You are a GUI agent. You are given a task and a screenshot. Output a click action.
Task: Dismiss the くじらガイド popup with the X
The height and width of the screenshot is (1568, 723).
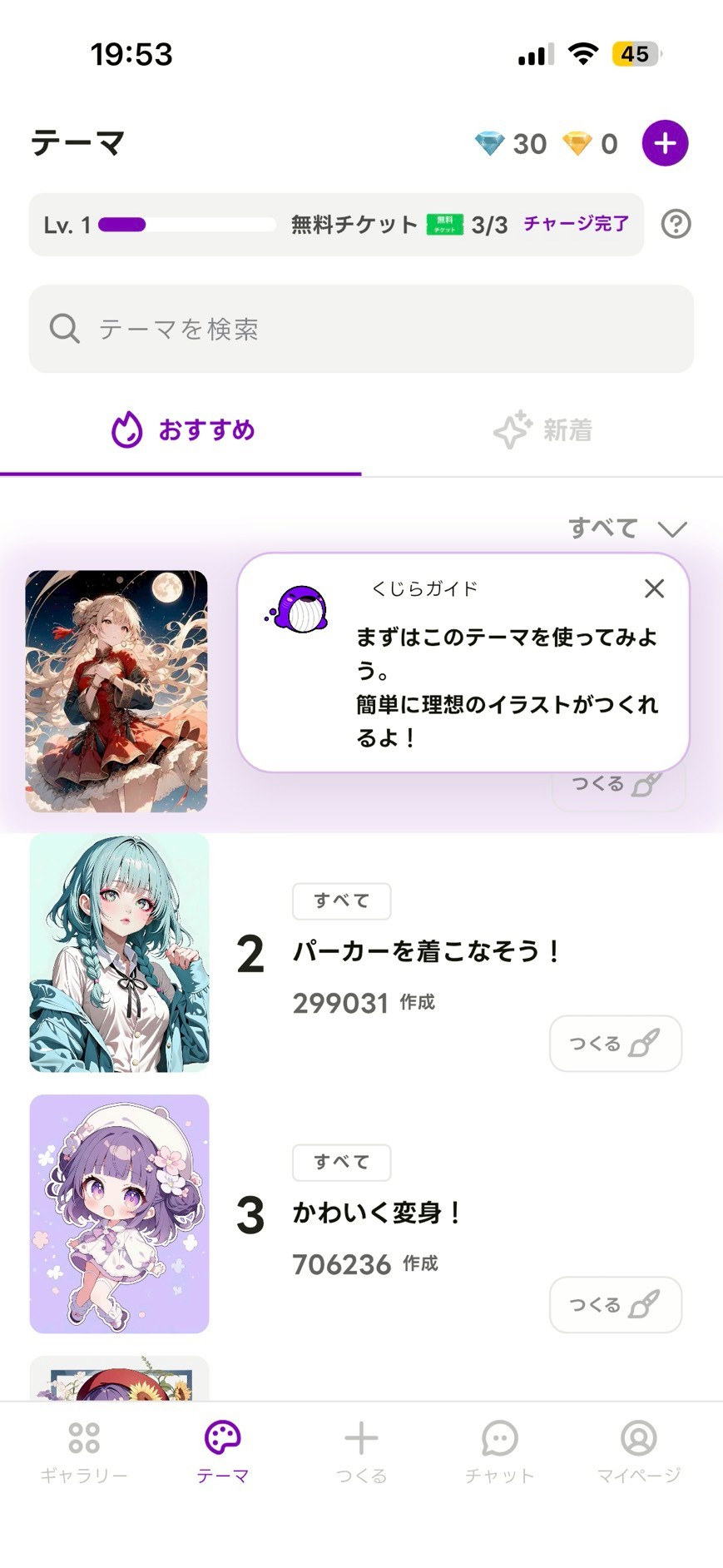point(654,588)
